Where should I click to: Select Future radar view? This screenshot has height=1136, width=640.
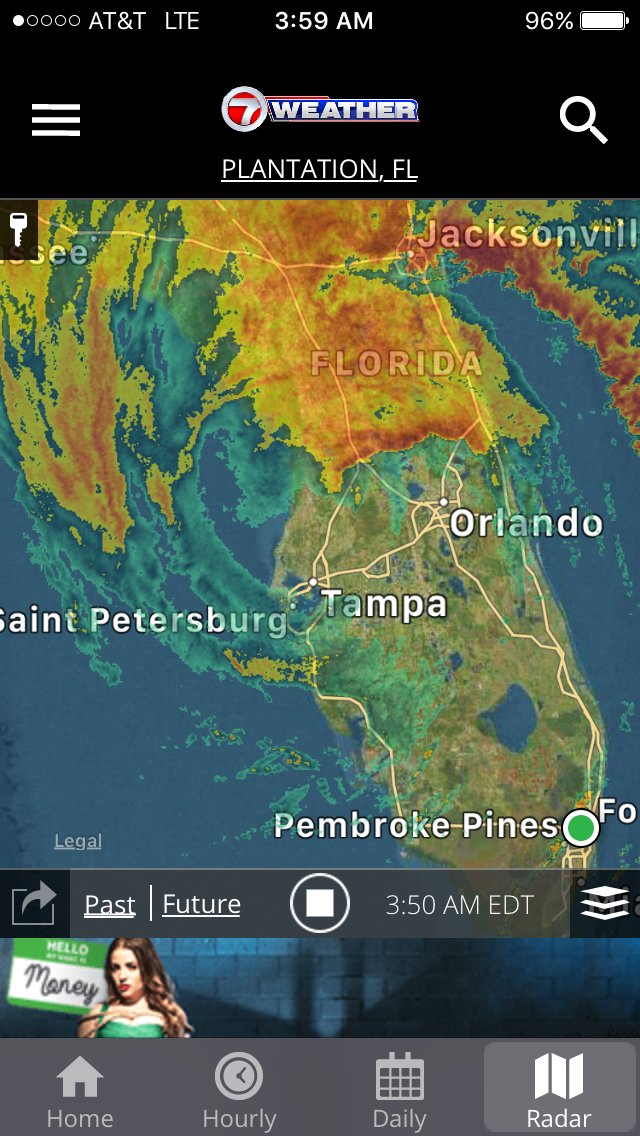click(201, 904)
